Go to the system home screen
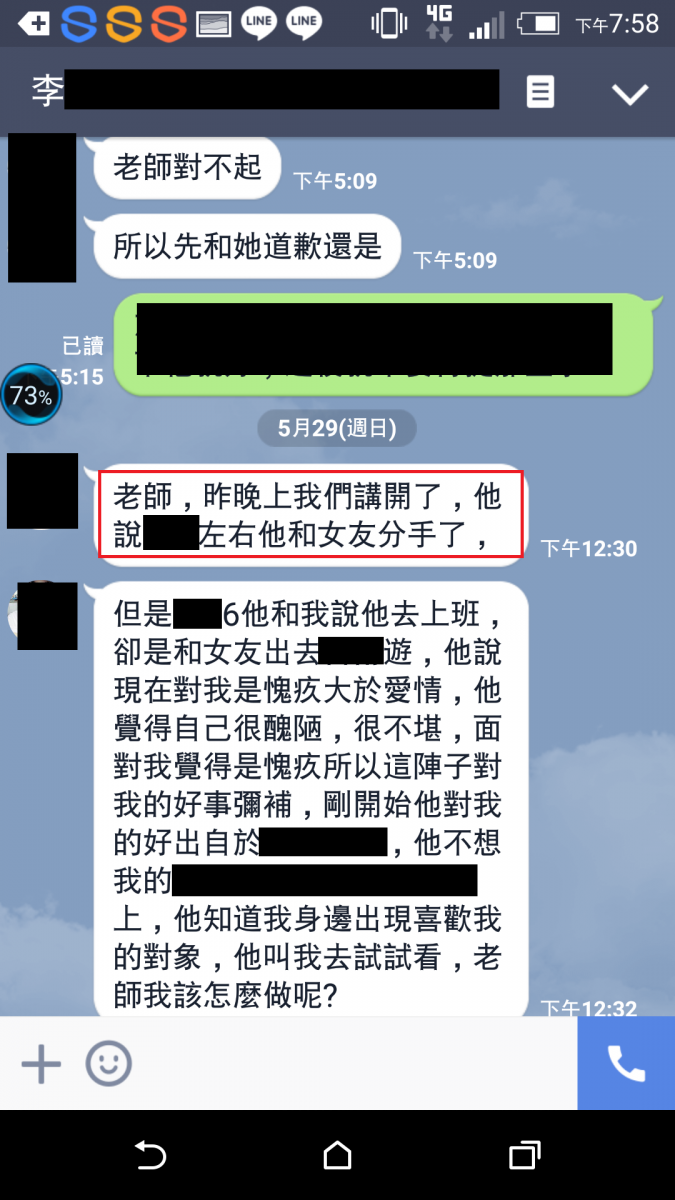Viewport: 675px width, 1200px height. point(338,1155)
